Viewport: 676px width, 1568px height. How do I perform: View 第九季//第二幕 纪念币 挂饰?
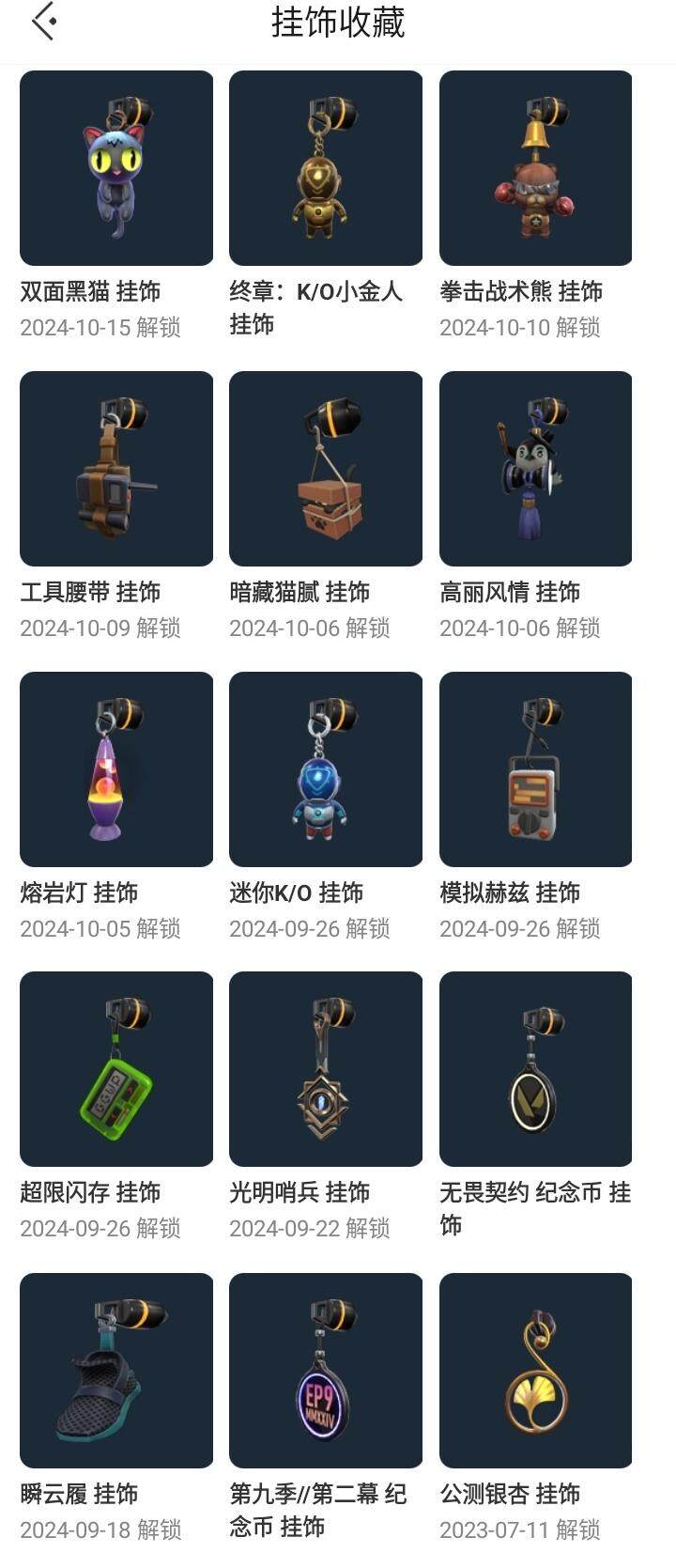point(326,1371)
